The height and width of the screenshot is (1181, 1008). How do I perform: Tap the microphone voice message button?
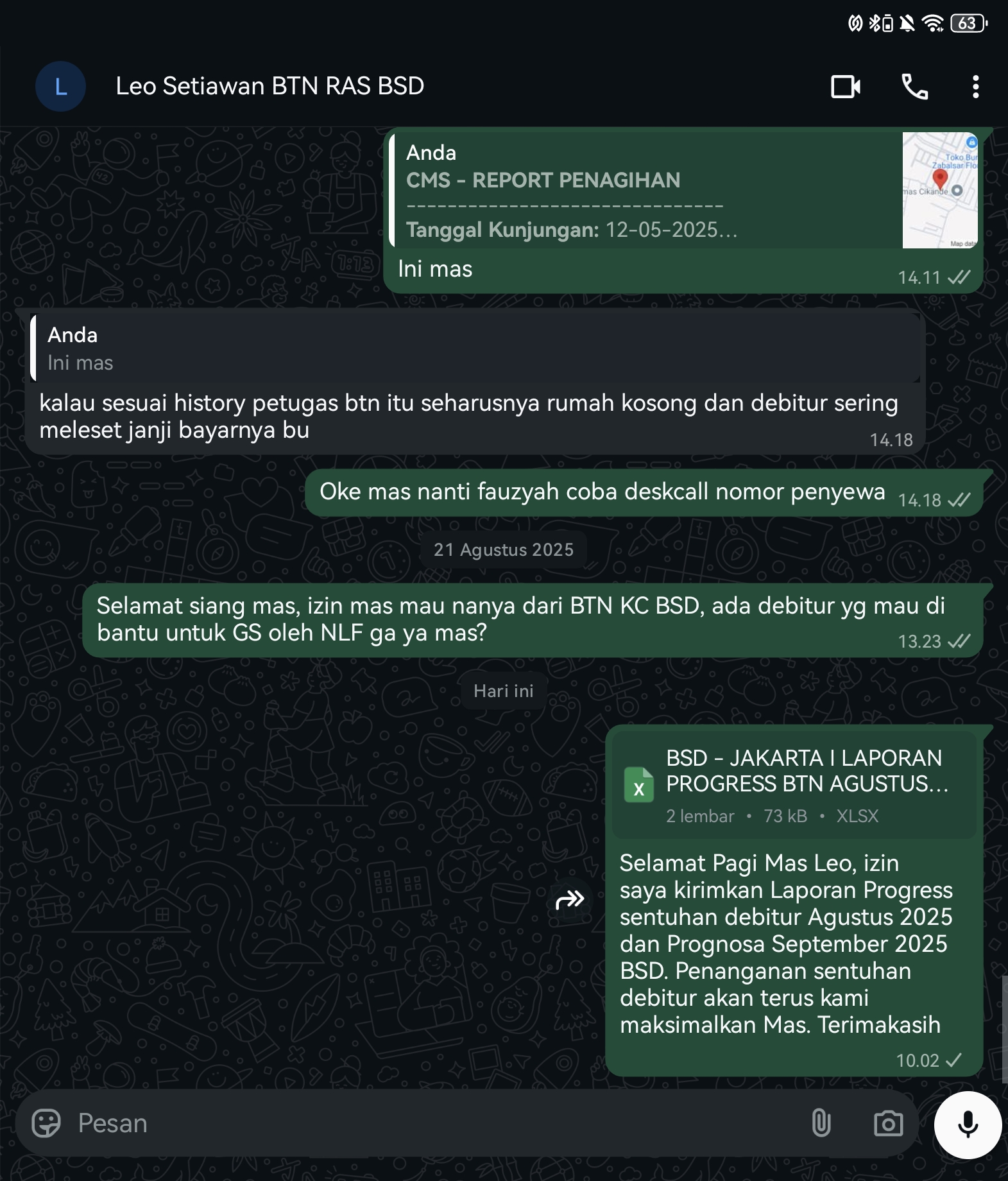pyautogui.click(x=967, y=1125)
